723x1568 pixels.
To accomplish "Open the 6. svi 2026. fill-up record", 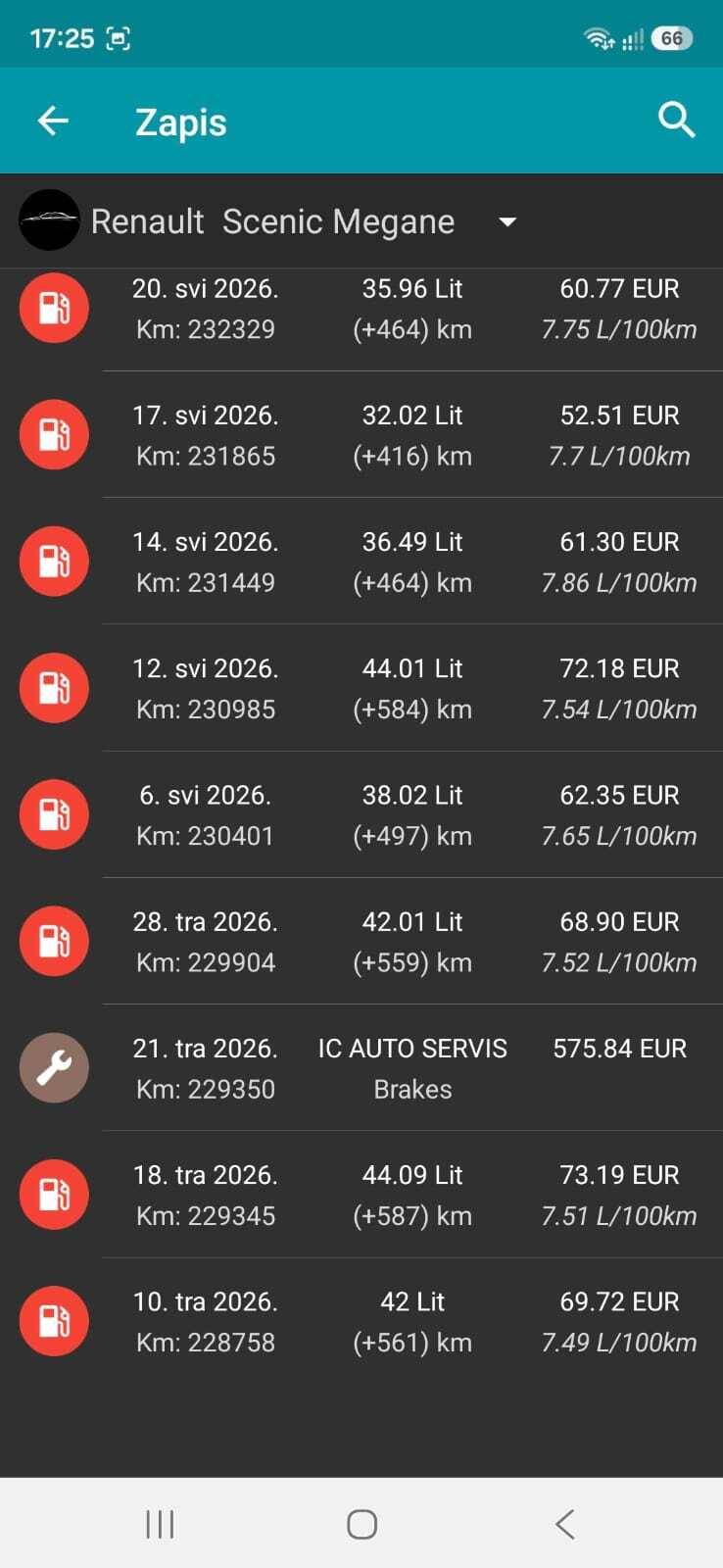I will pos(361,813).
